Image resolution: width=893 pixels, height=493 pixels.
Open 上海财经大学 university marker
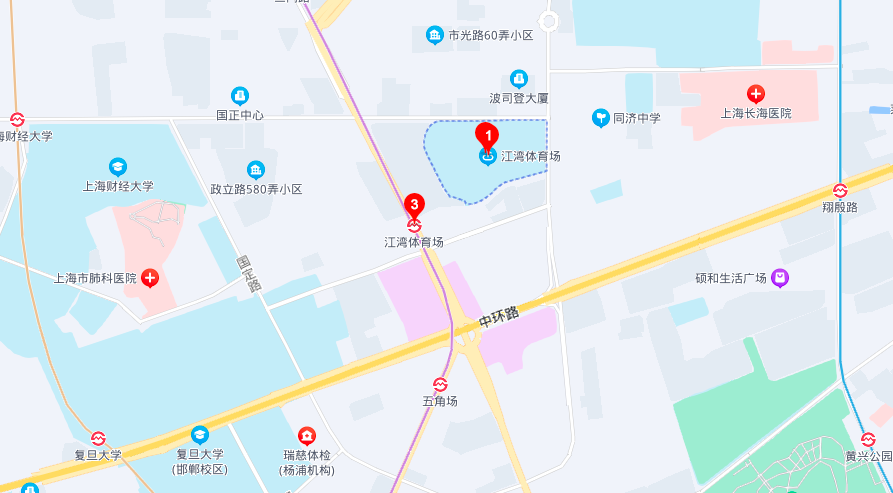coord(118,166)
